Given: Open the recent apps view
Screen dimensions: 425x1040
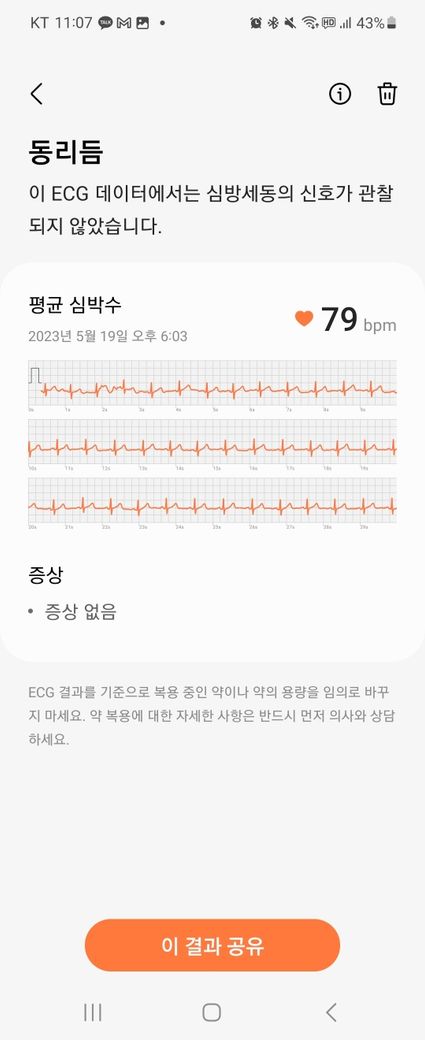Looking at the screenshot, I should tap(93, 1011).
